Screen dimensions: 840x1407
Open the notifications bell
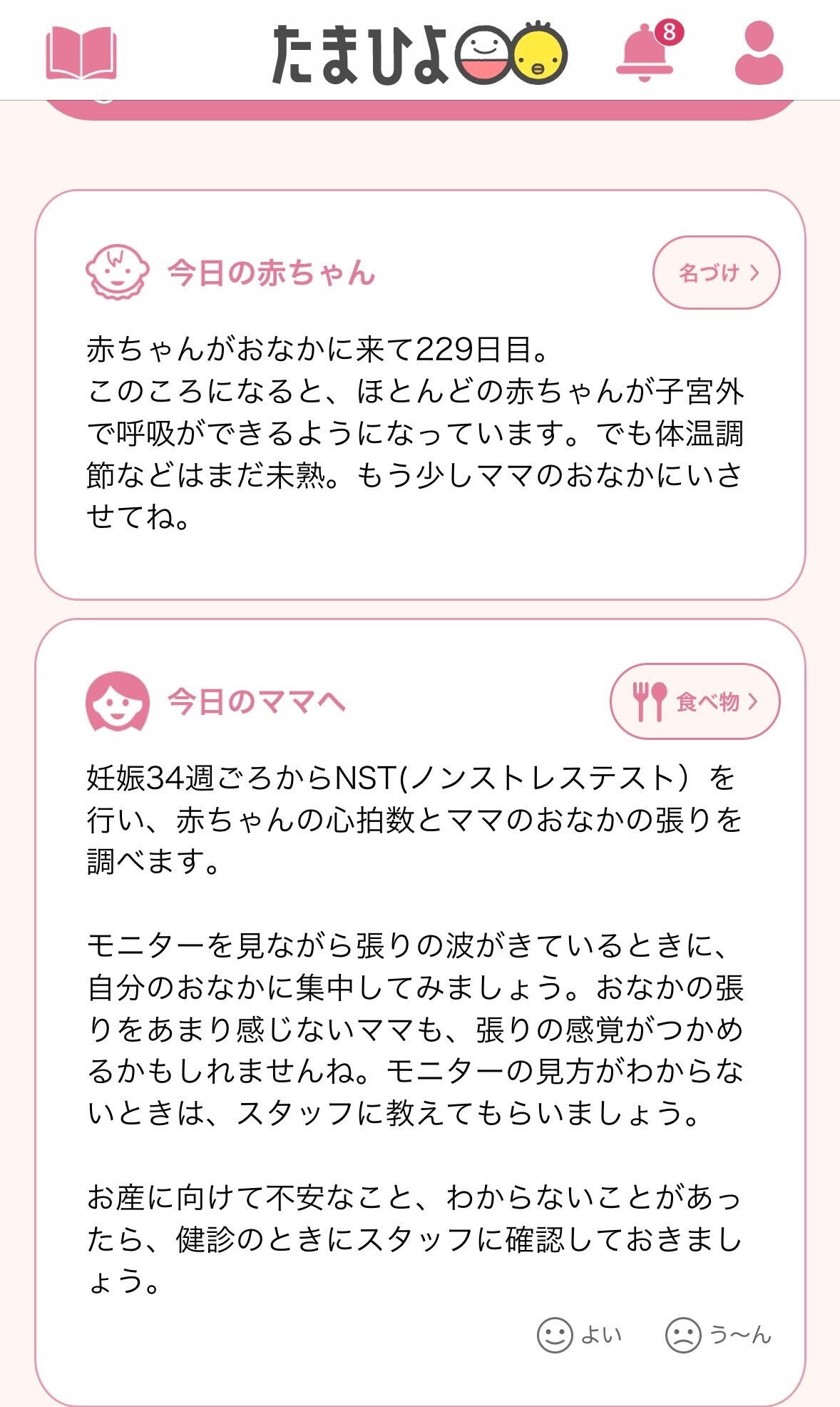(x=647, y=51)
